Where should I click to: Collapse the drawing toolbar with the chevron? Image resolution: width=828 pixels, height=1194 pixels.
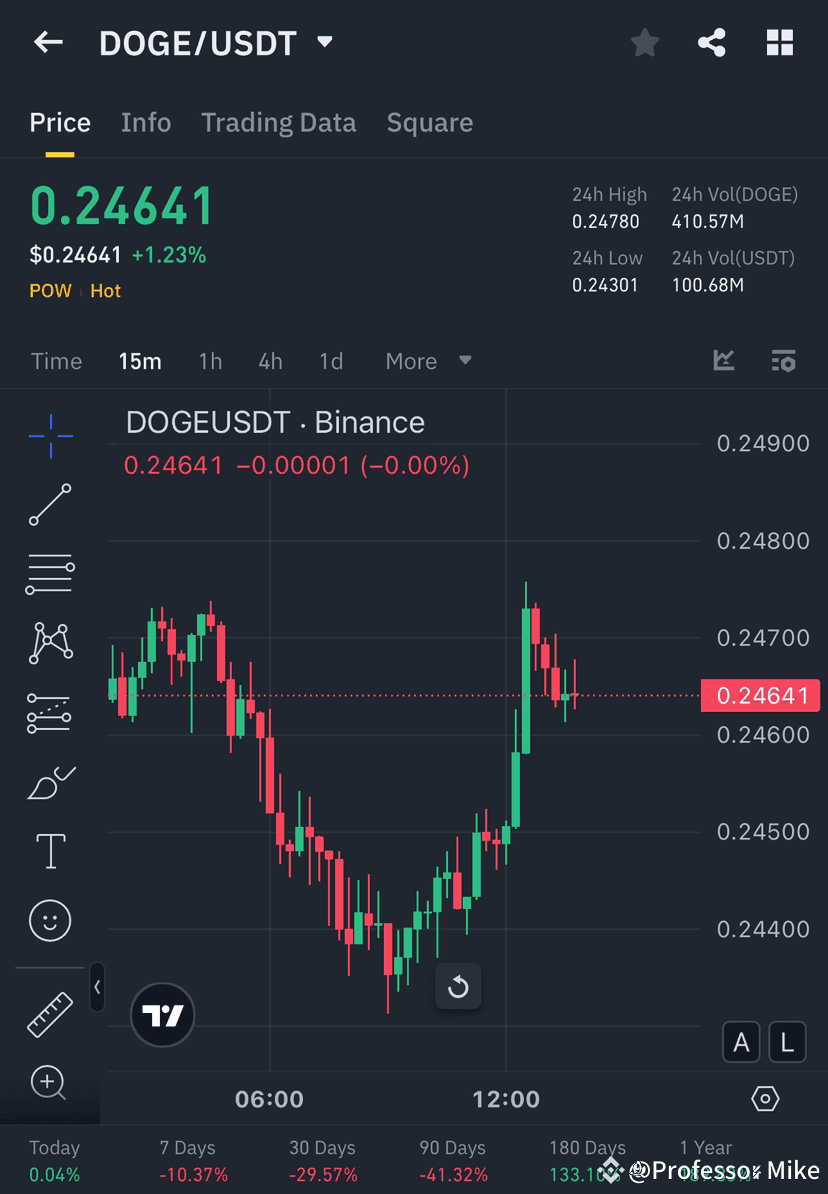(x=97, y=988)
